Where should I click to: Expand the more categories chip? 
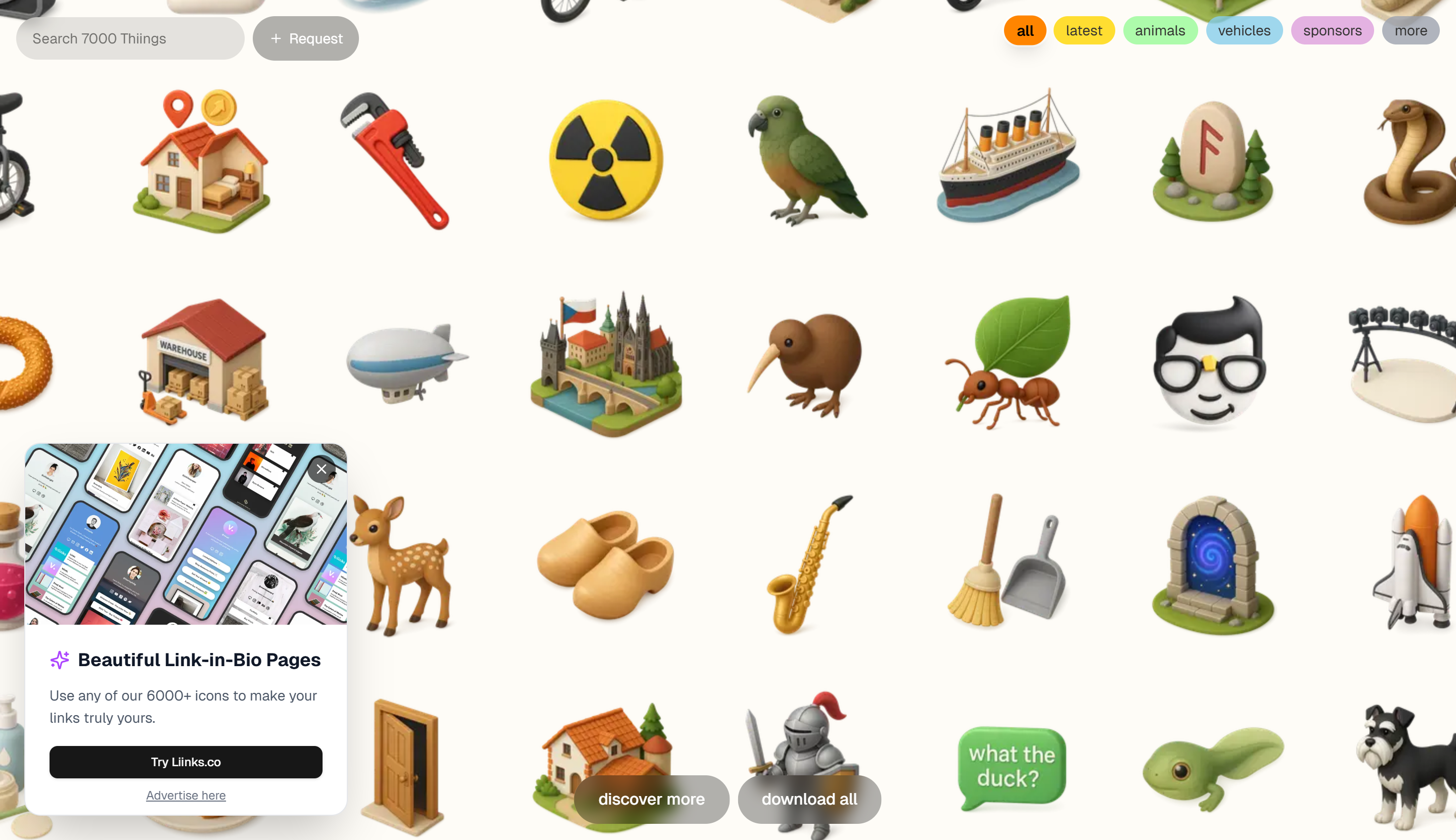click(x=1410, y=30)
